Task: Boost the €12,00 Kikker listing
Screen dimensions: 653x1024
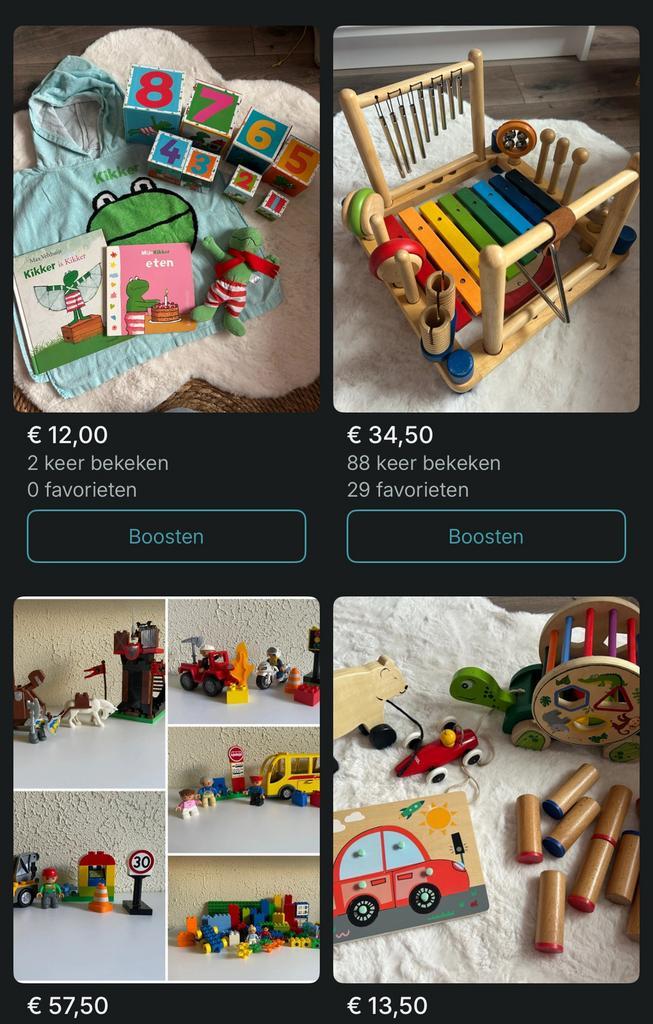Action: point(166,536)
